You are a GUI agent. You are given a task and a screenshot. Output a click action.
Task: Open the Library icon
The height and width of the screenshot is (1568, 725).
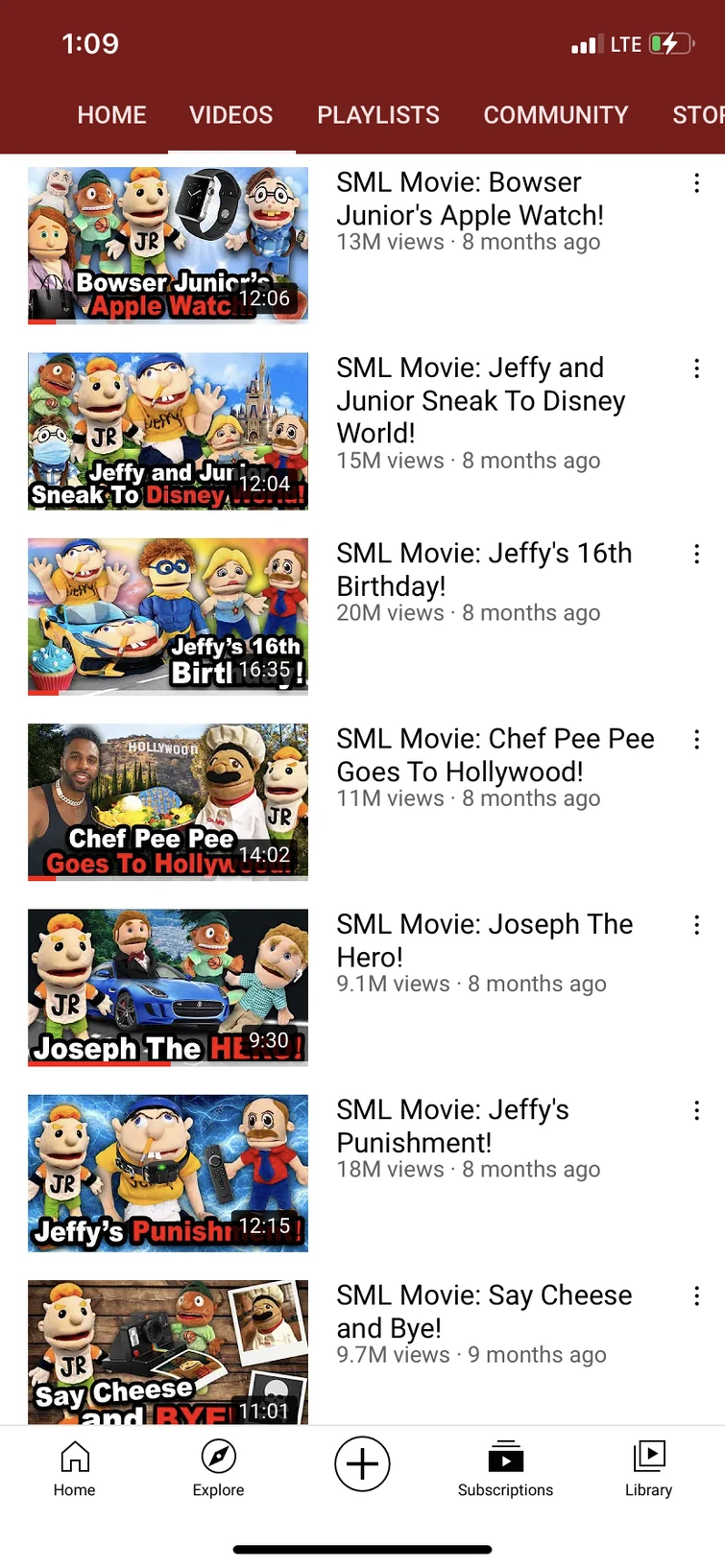click(648, 1463)
